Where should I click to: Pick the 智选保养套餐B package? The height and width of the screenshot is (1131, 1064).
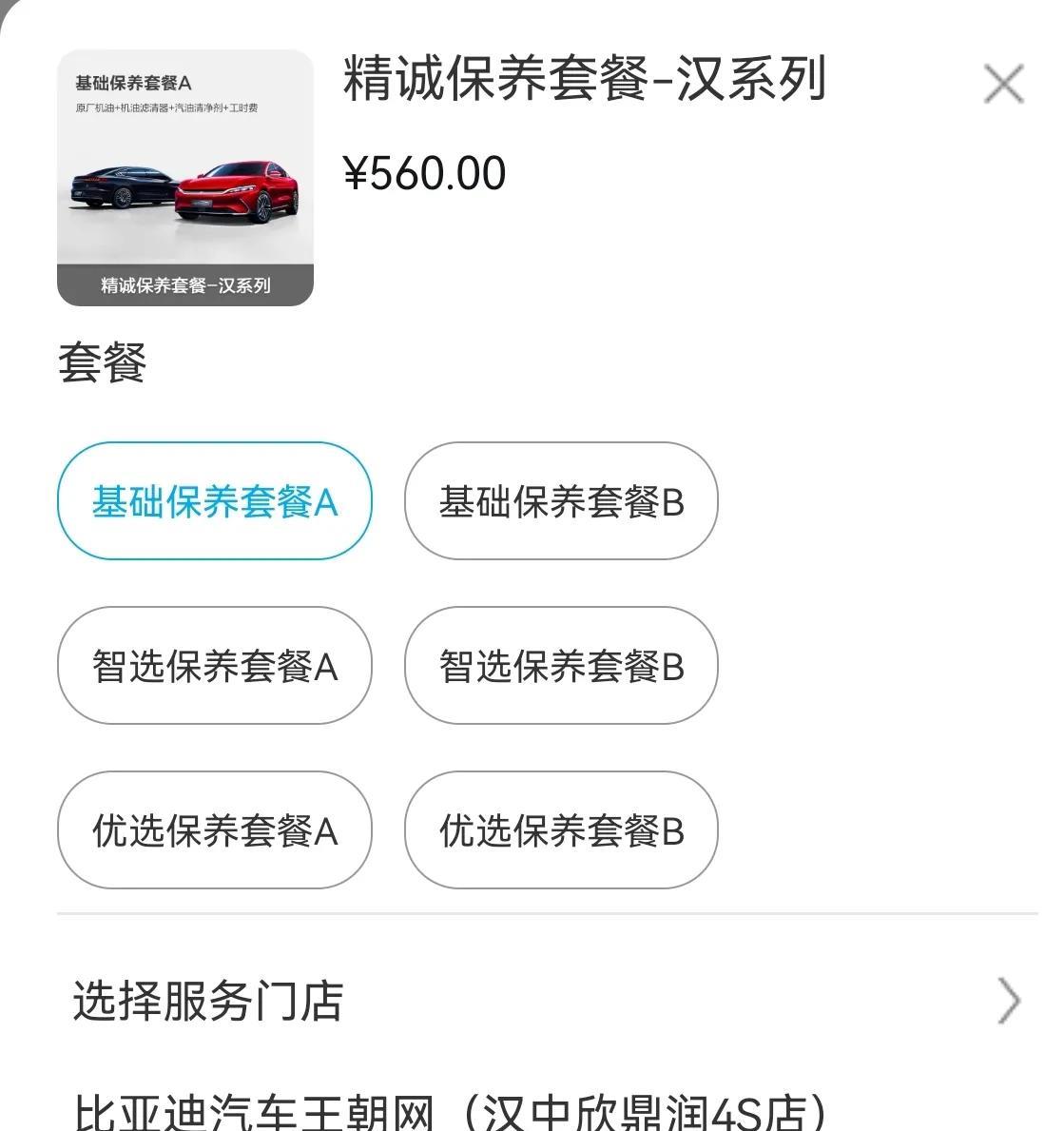coord(561,666)
